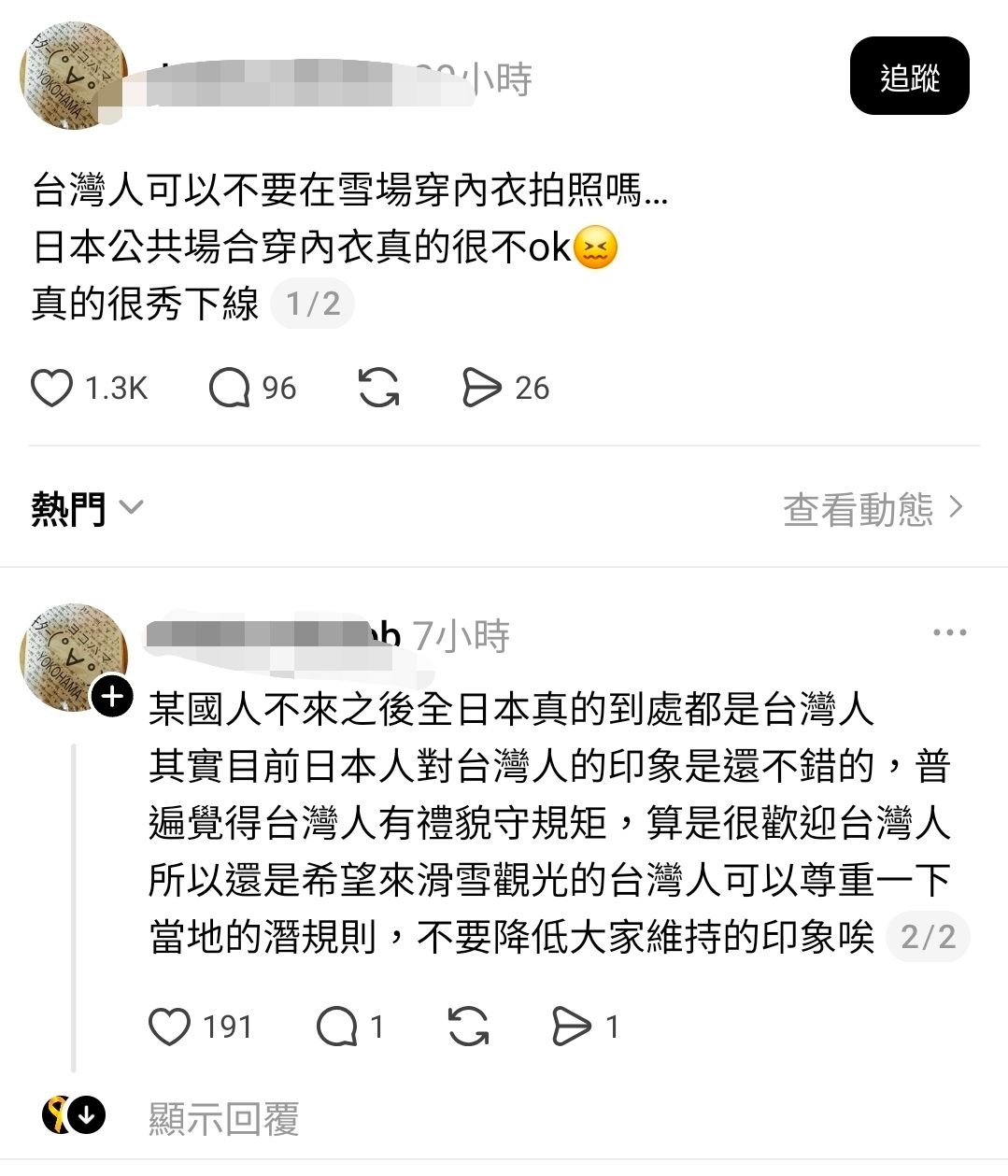Open the 熱門 sort dropdown
Screen dimensions: 1008x1176
coord(87,508)
